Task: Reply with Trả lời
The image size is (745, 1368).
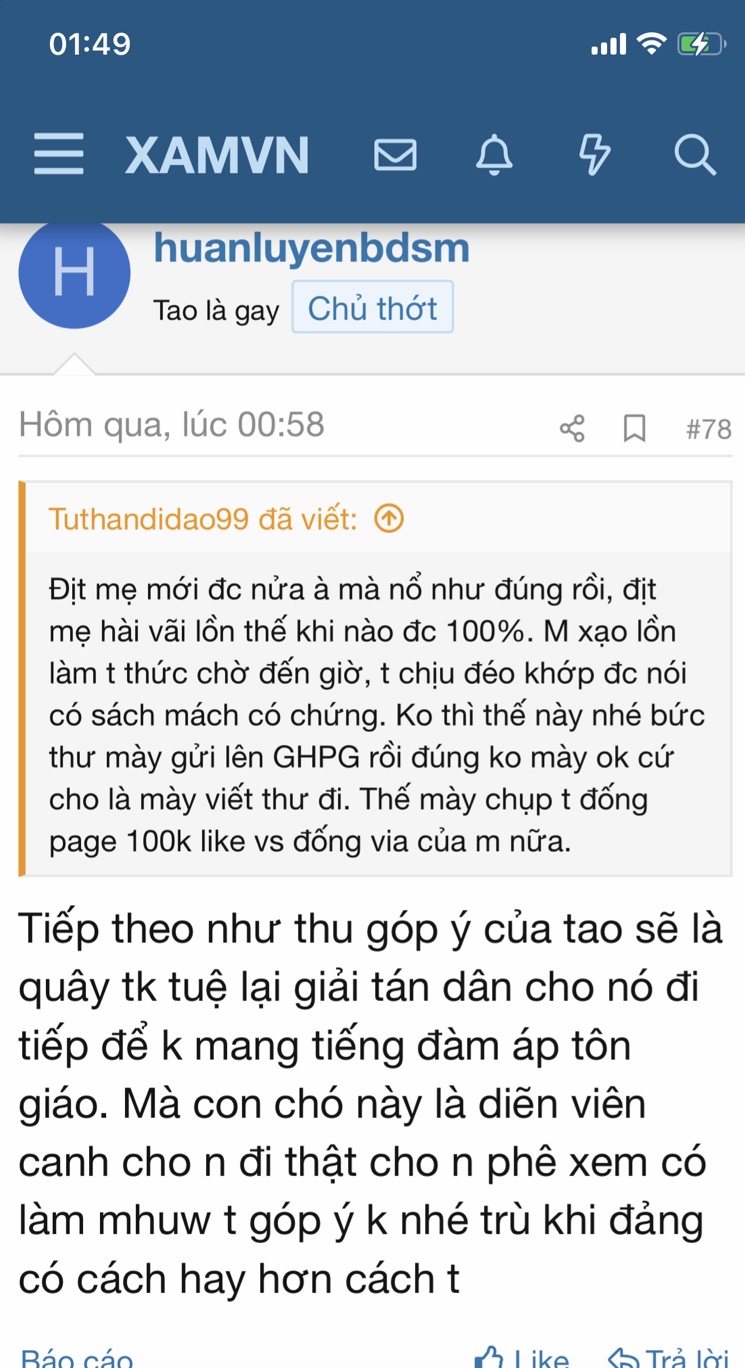Action: click(x=668, y=1357)
